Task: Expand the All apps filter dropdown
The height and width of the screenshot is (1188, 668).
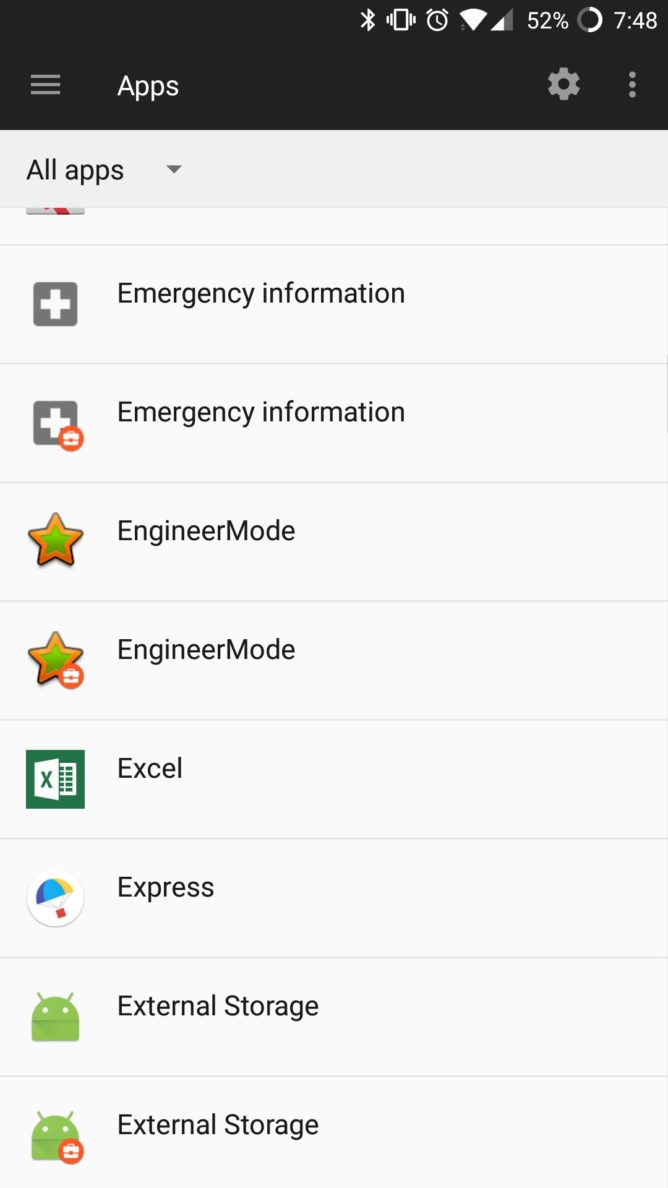Action: point(105,170)
